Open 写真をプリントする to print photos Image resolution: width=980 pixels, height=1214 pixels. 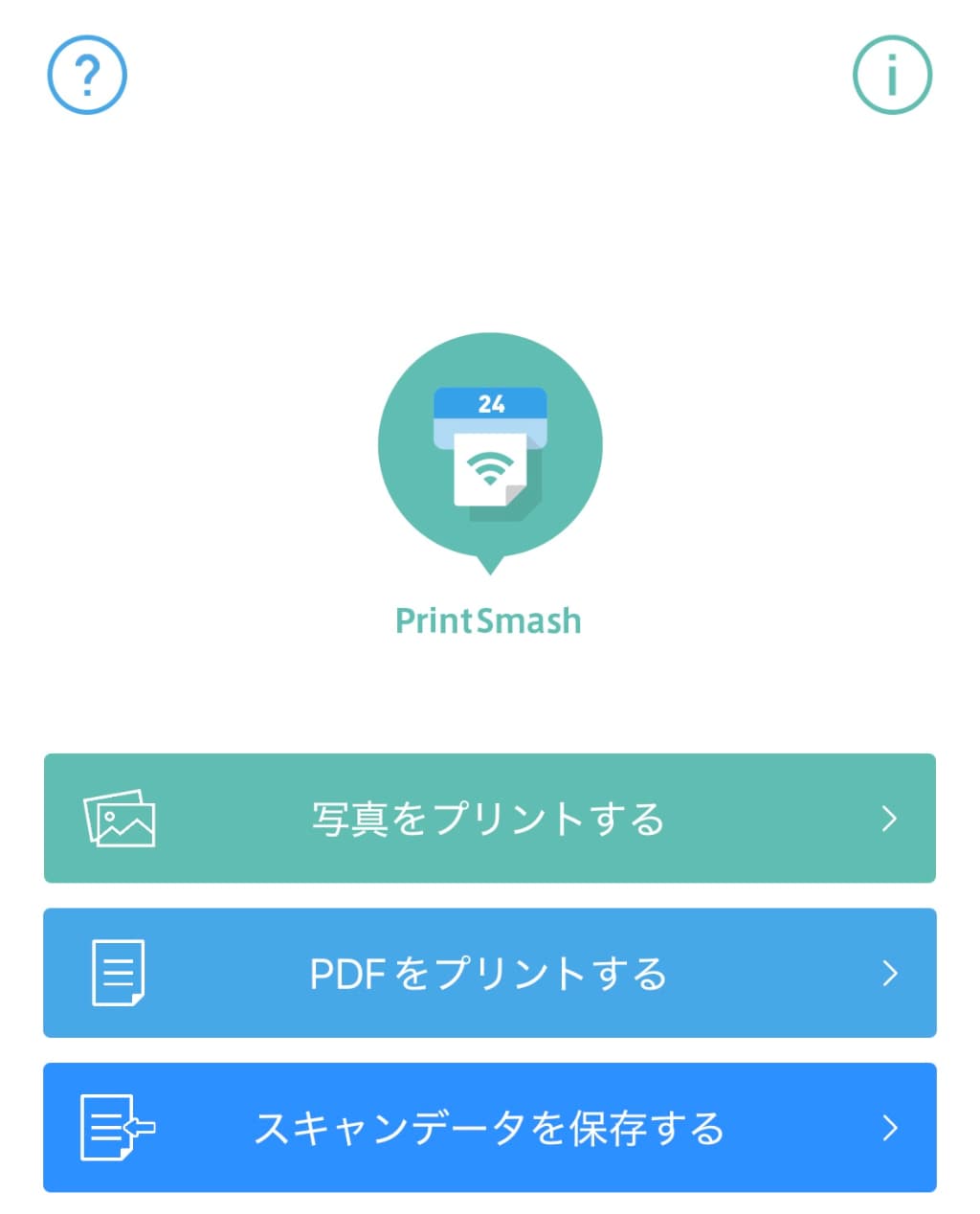click(x=489, y=819)
